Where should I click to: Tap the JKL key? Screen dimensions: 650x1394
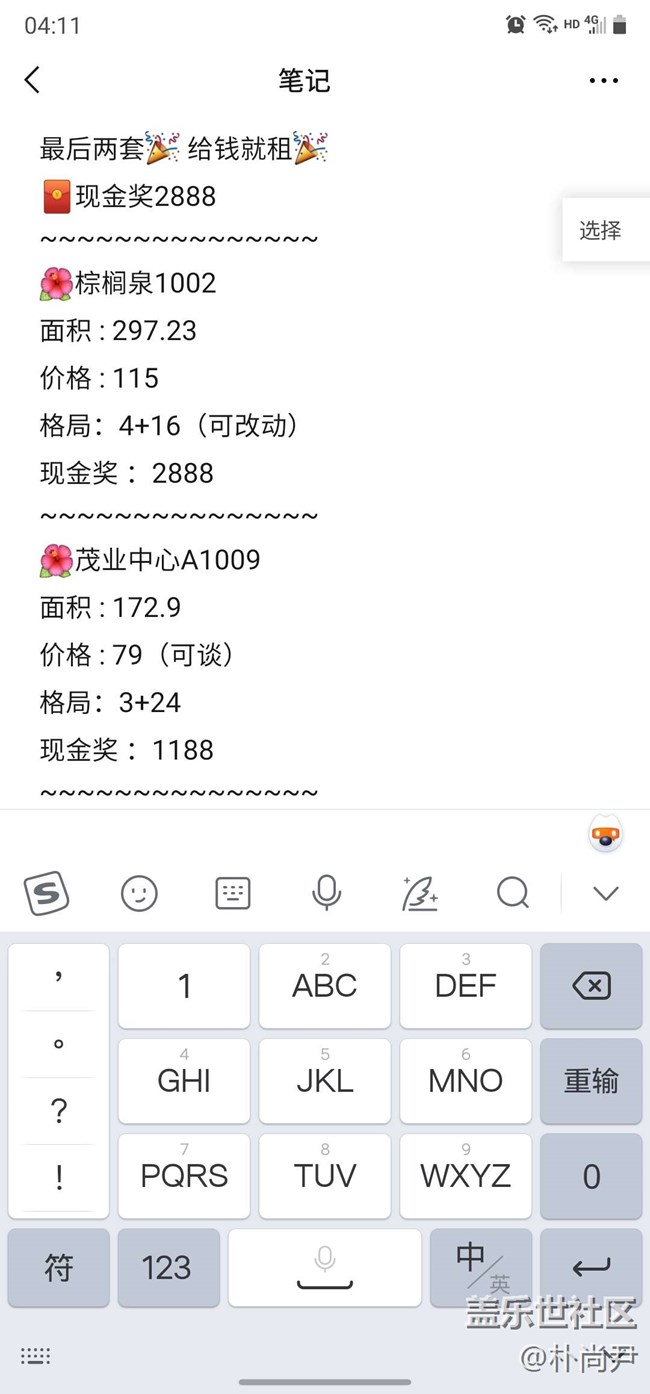(x=325, y=1081)
